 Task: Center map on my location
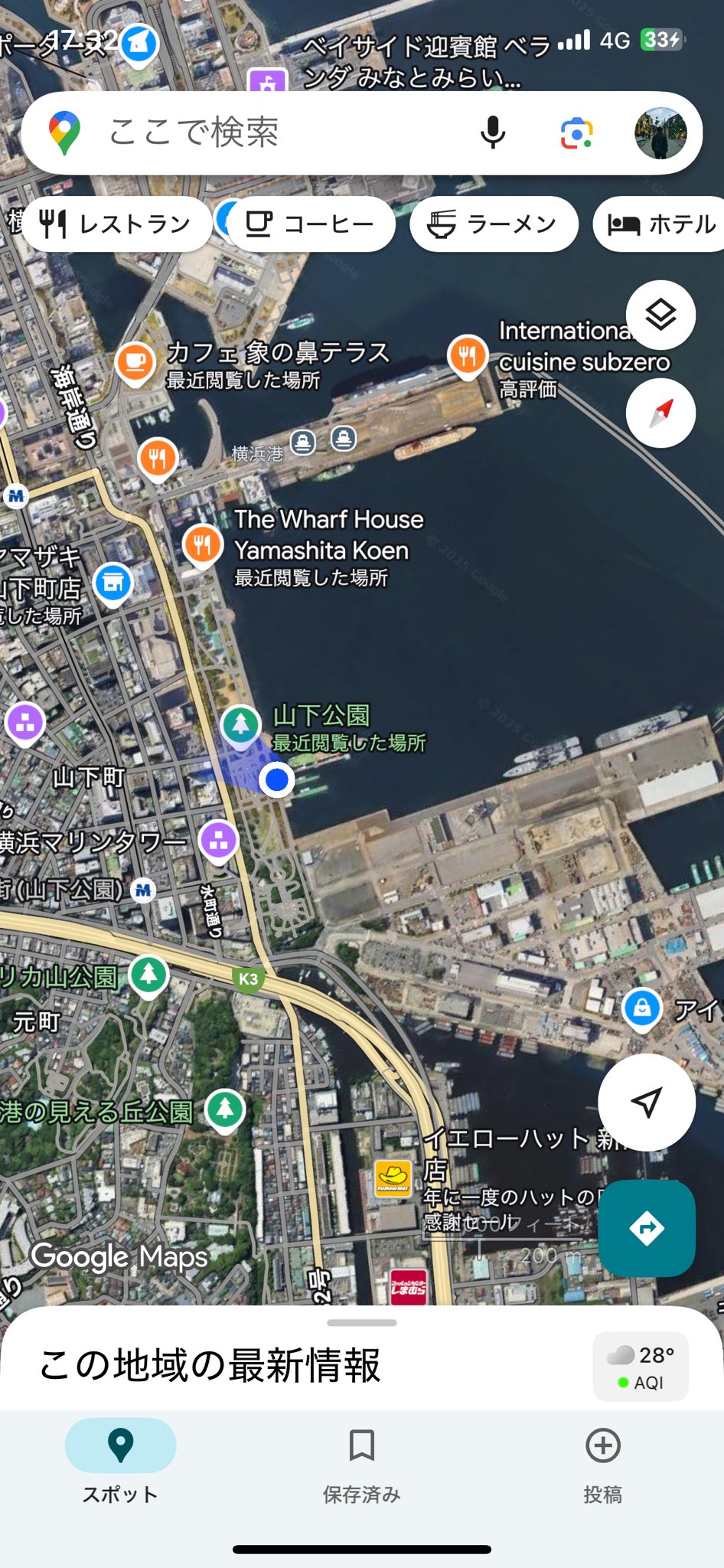pos(647,1102)
